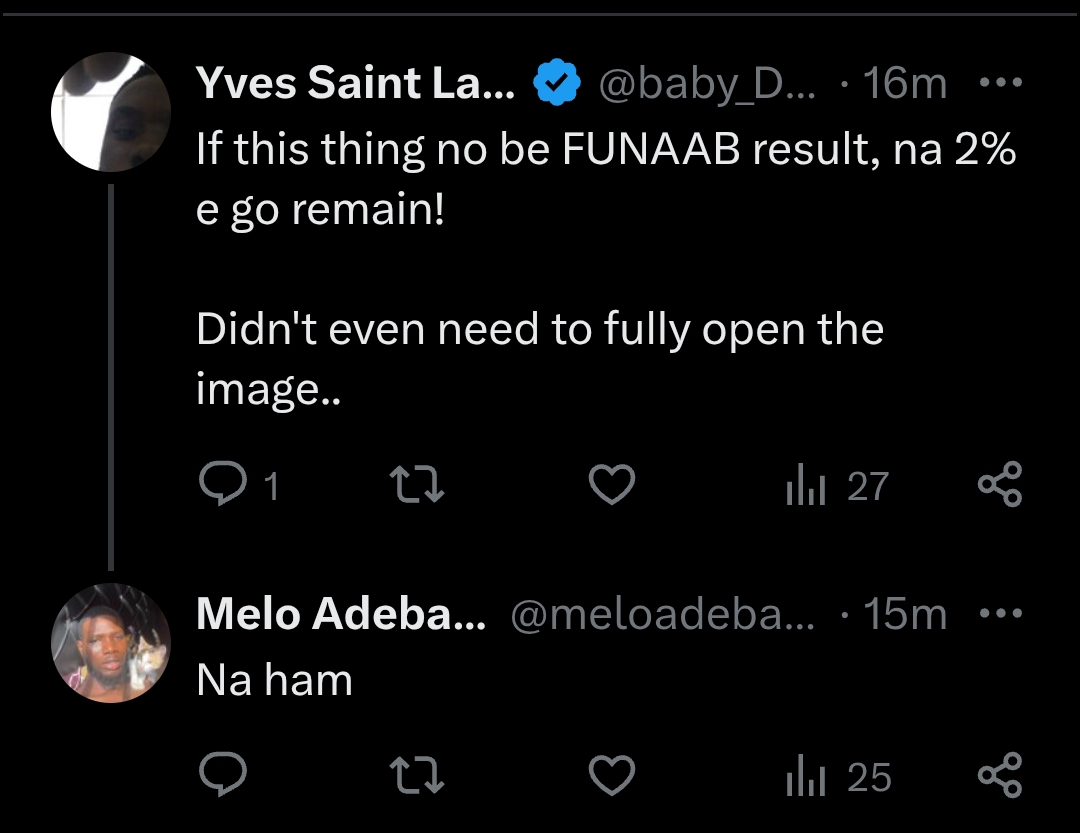Screen dimensions: 1080x833
Task: Like the "Na ham" reply
Action: pyautogui.click(x=611, y=777)
